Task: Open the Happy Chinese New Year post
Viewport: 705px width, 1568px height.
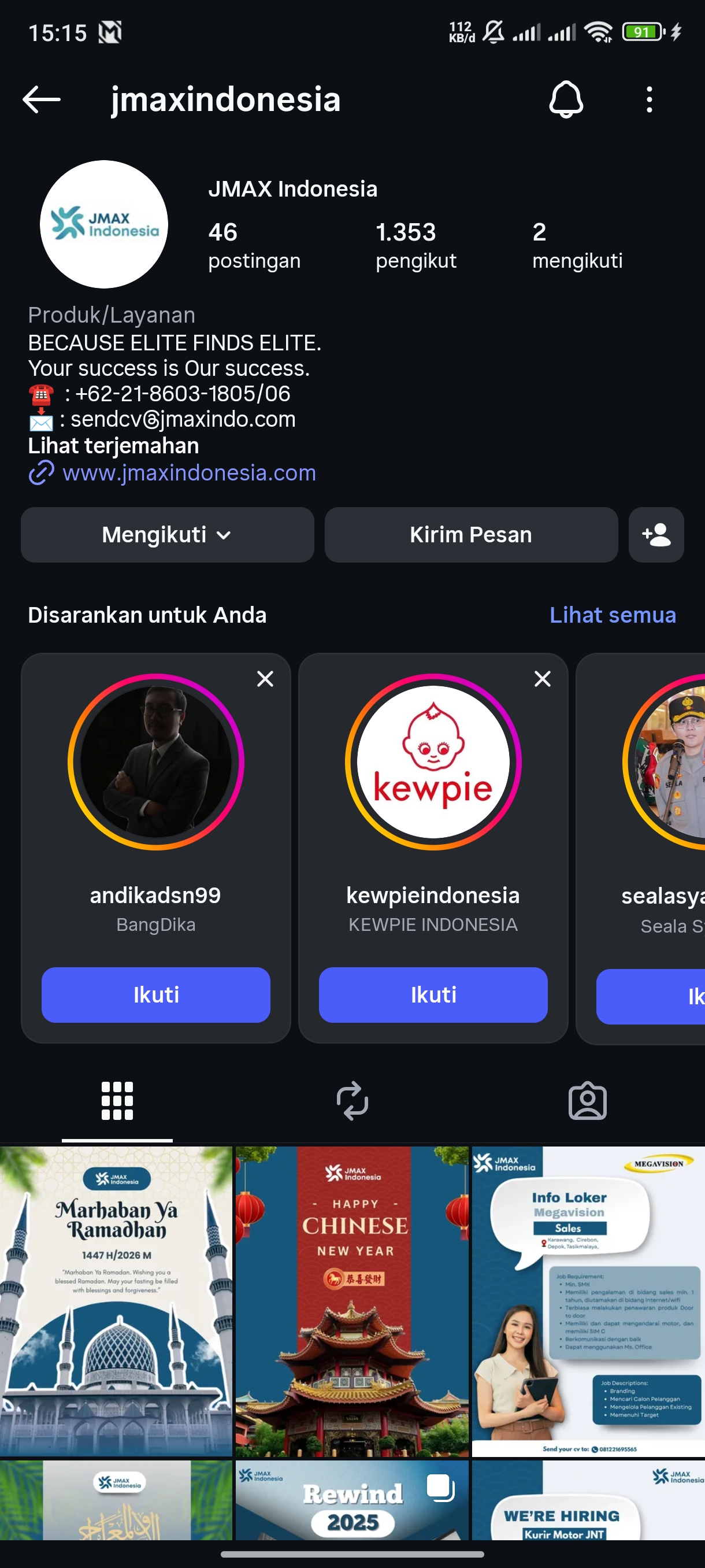Action: coord(352,1301)
